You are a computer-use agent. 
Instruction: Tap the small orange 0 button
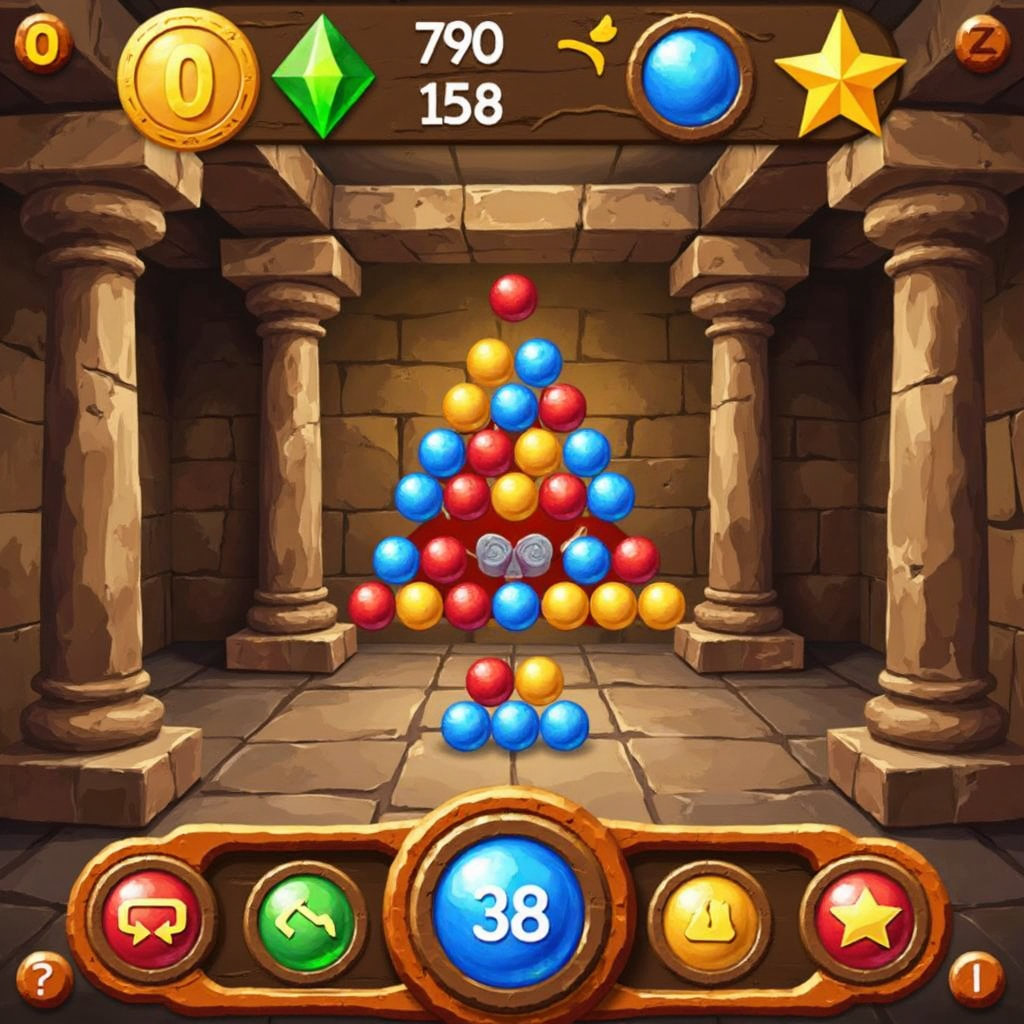43,43
